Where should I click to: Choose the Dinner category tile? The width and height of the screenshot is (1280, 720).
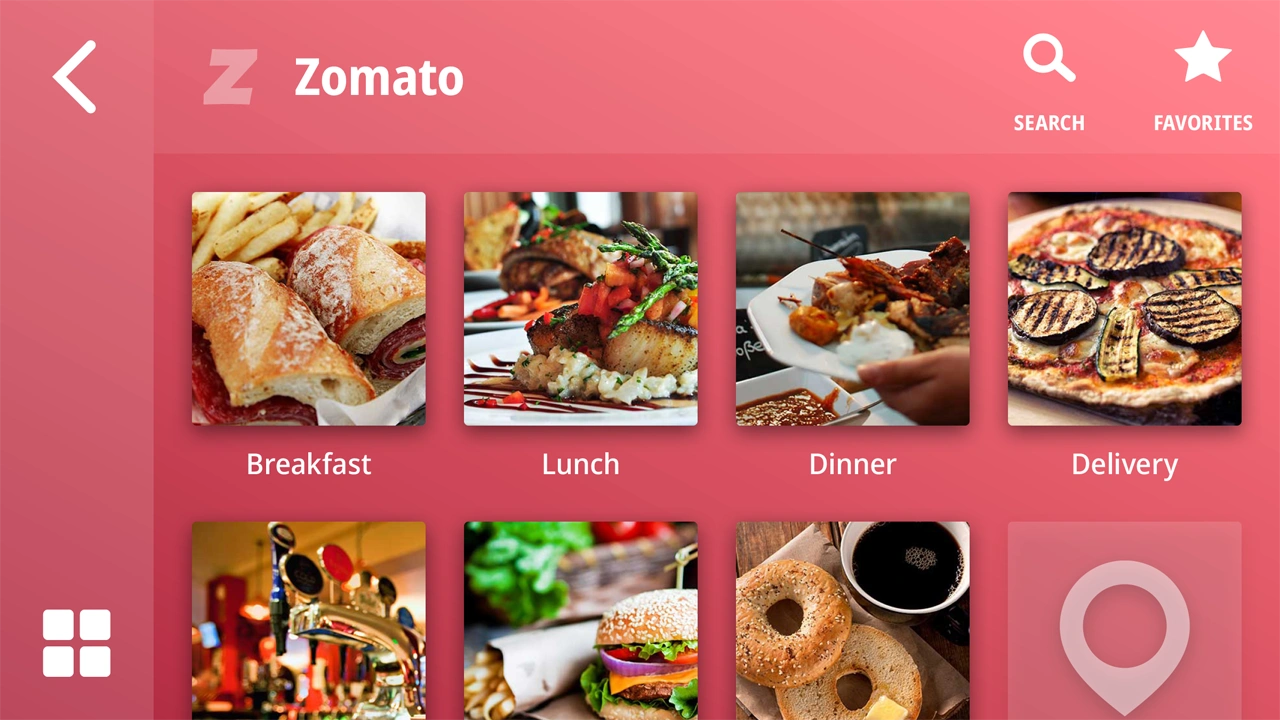pyautogui.click(x=852, y=309)
